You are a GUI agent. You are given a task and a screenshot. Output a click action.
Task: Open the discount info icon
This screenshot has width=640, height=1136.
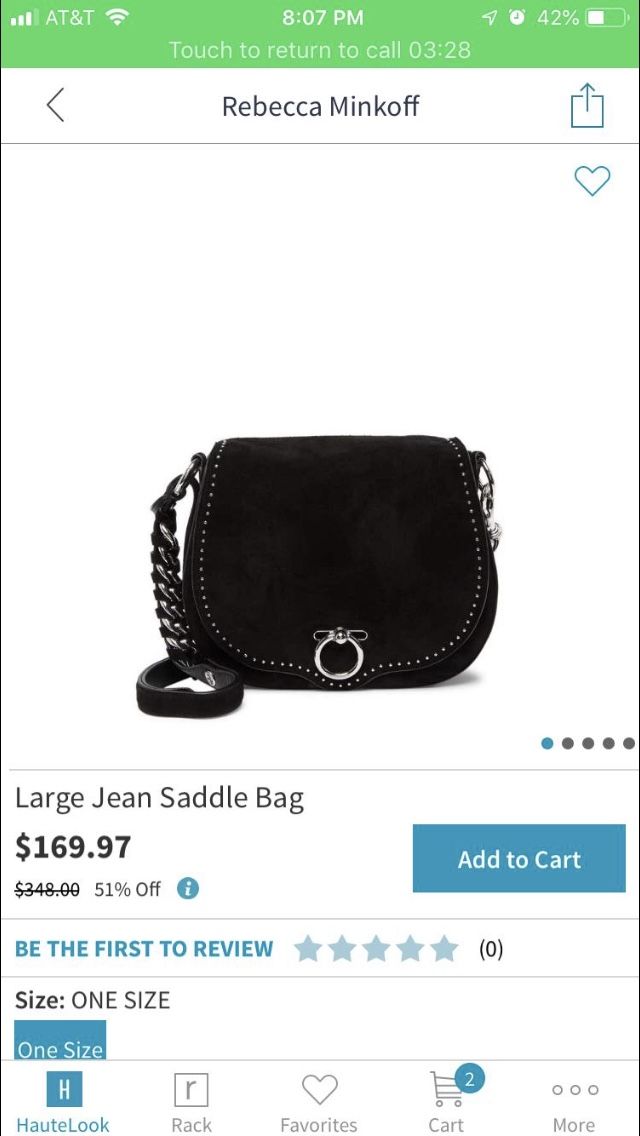tap(188, 888)
